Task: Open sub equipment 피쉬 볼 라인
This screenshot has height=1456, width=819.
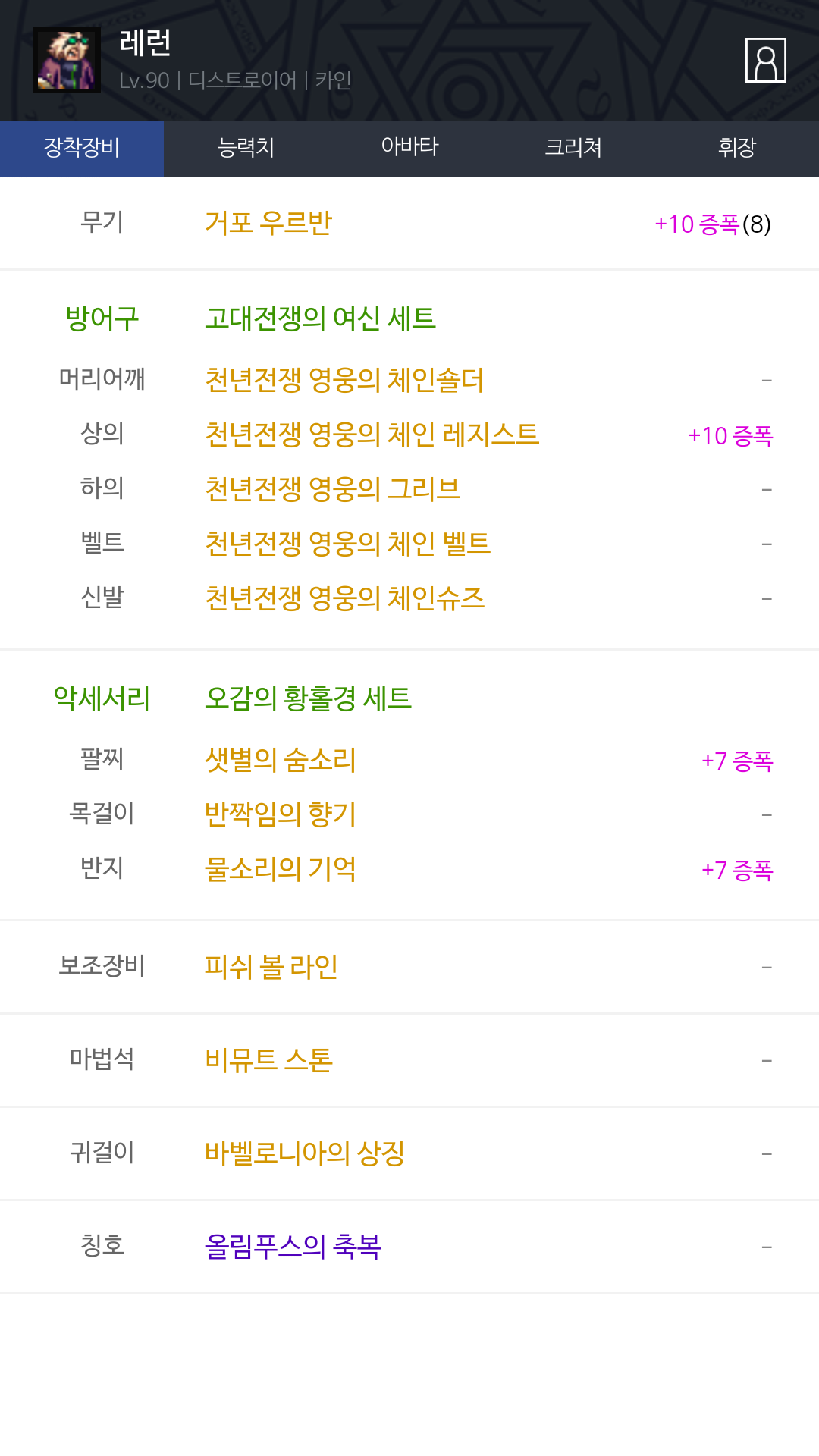Action: point(271,967)
